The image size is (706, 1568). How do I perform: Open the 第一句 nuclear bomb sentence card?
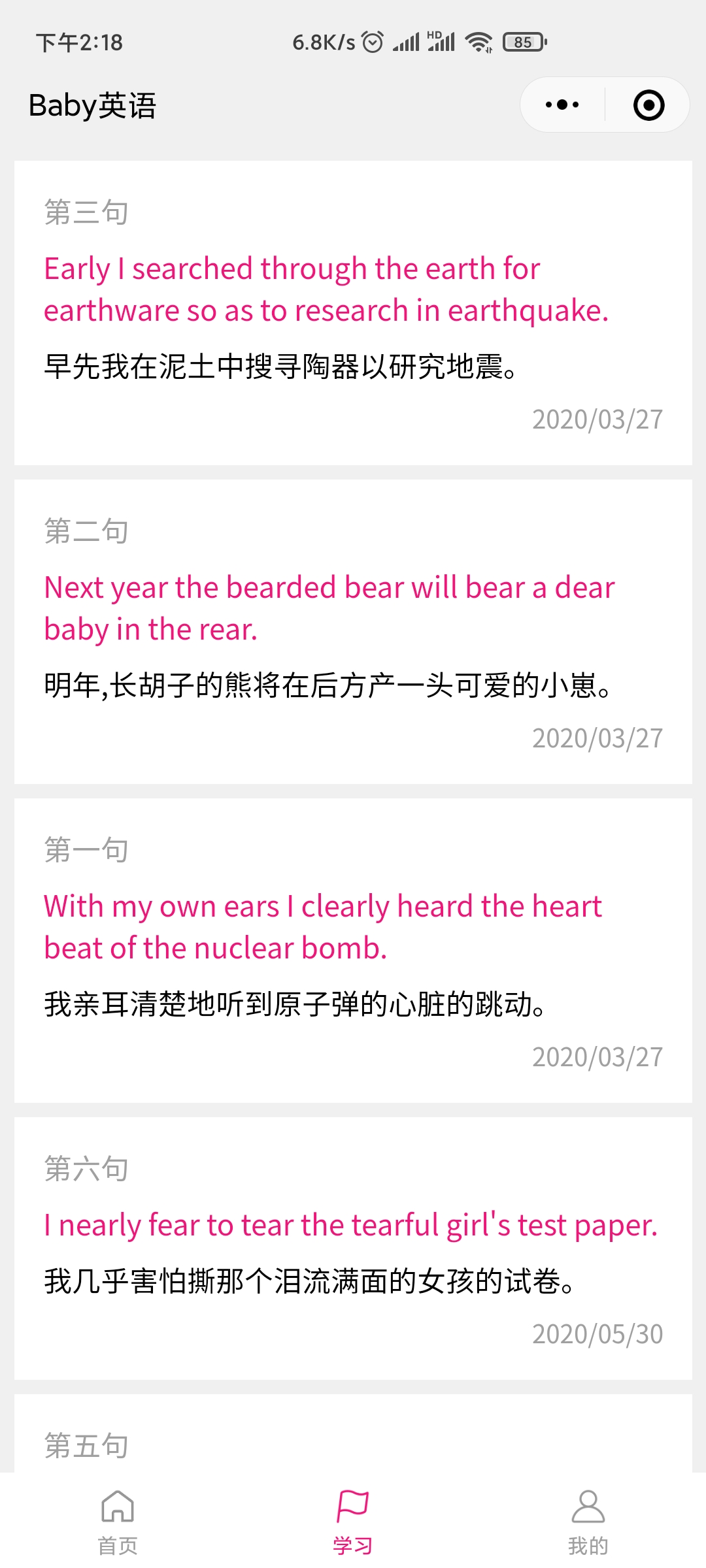tap(353, 951)
